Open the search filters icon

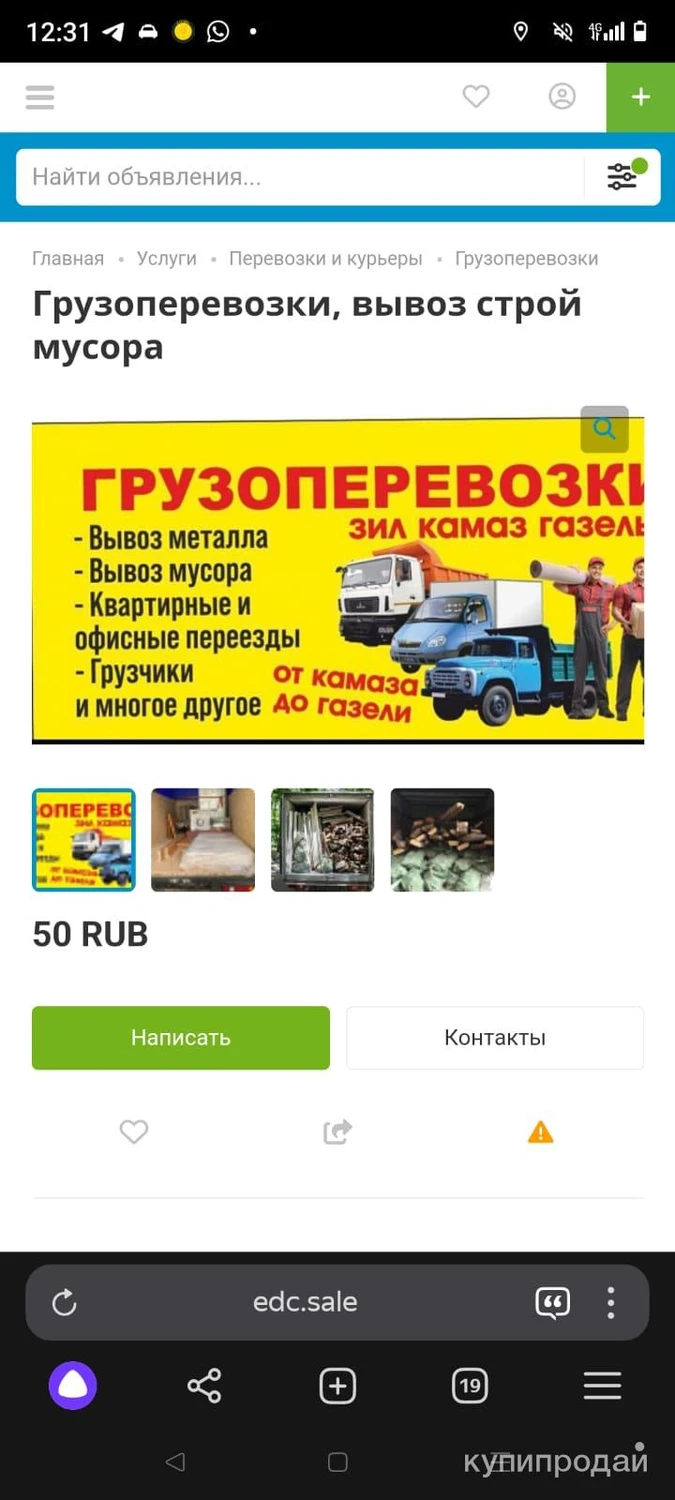click(623, 177)
